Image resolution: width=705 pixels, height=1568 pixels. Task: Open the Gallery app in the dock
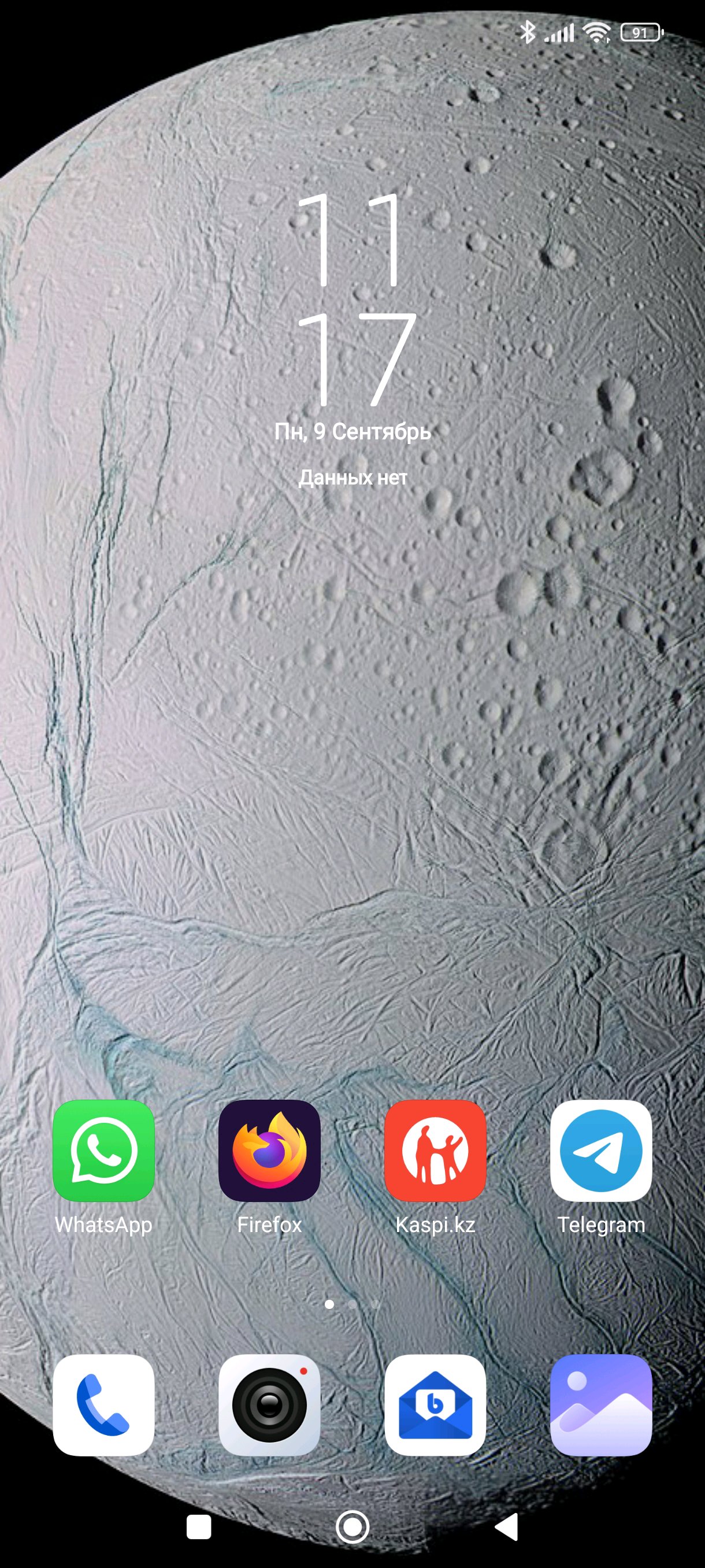coord(601,1405)
